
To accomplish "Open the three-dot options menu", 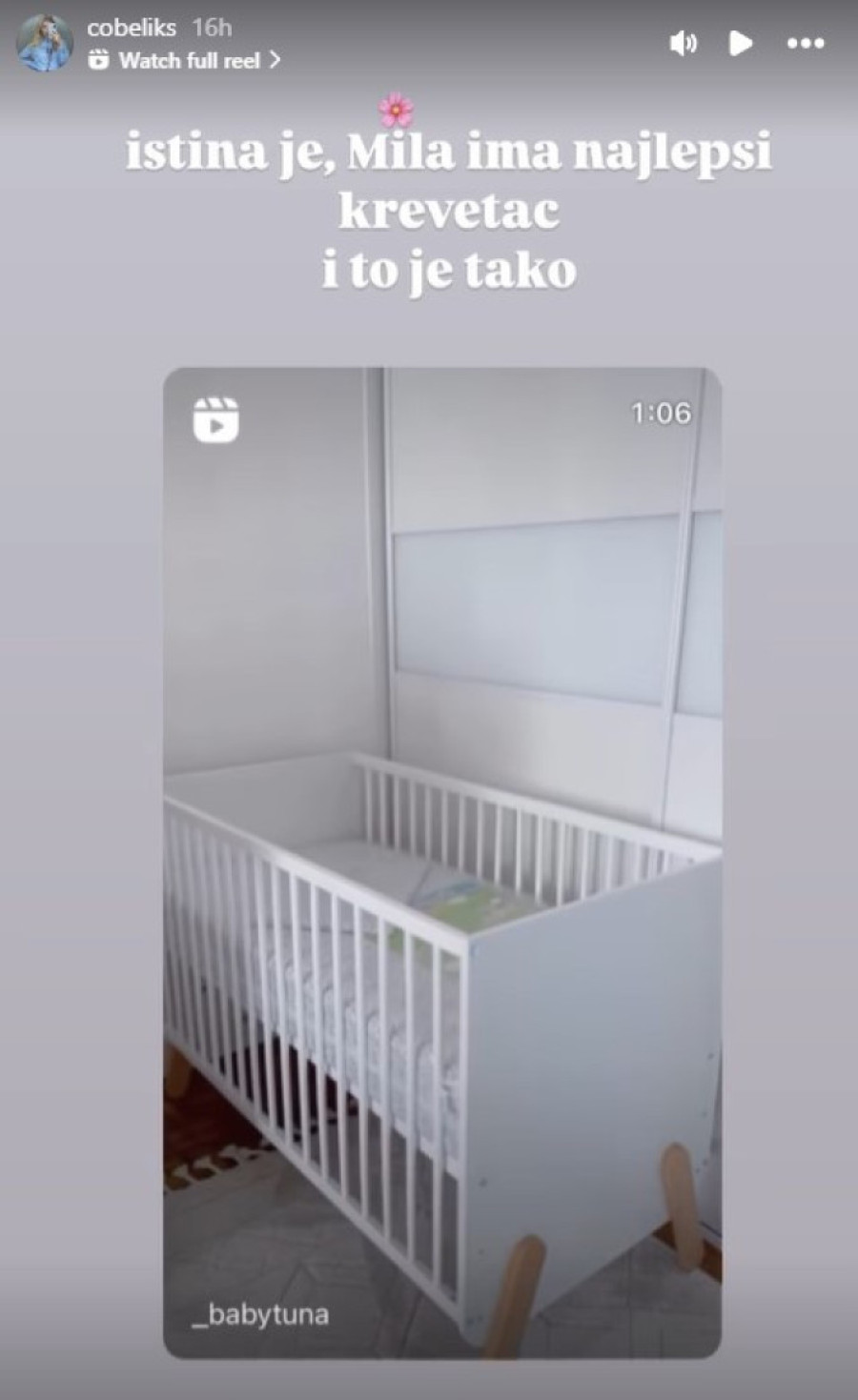I will 806,43.
